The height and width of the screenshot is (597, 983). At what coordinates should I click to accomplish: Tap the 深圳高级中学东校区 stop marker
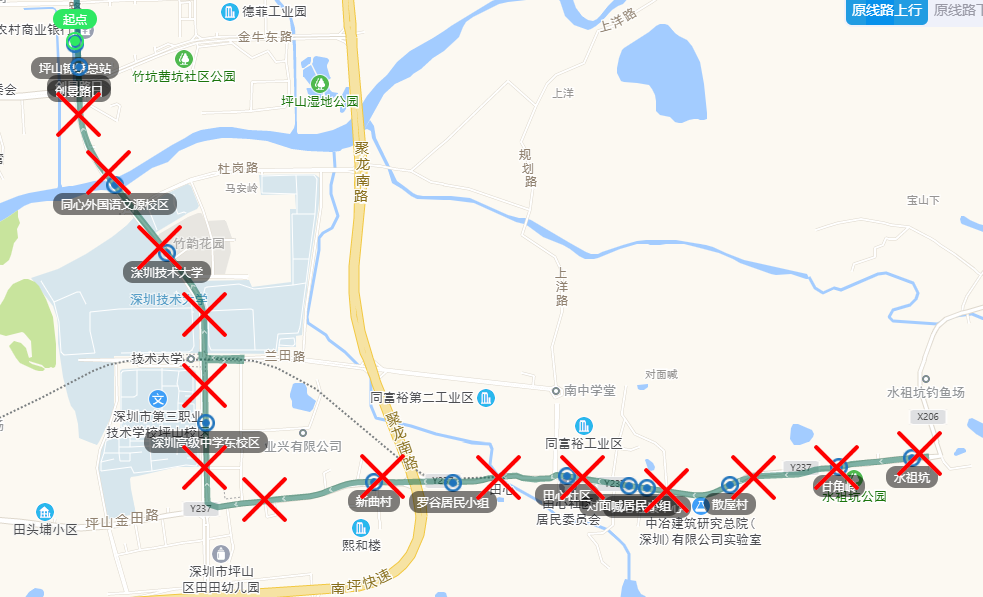point(207,422)
